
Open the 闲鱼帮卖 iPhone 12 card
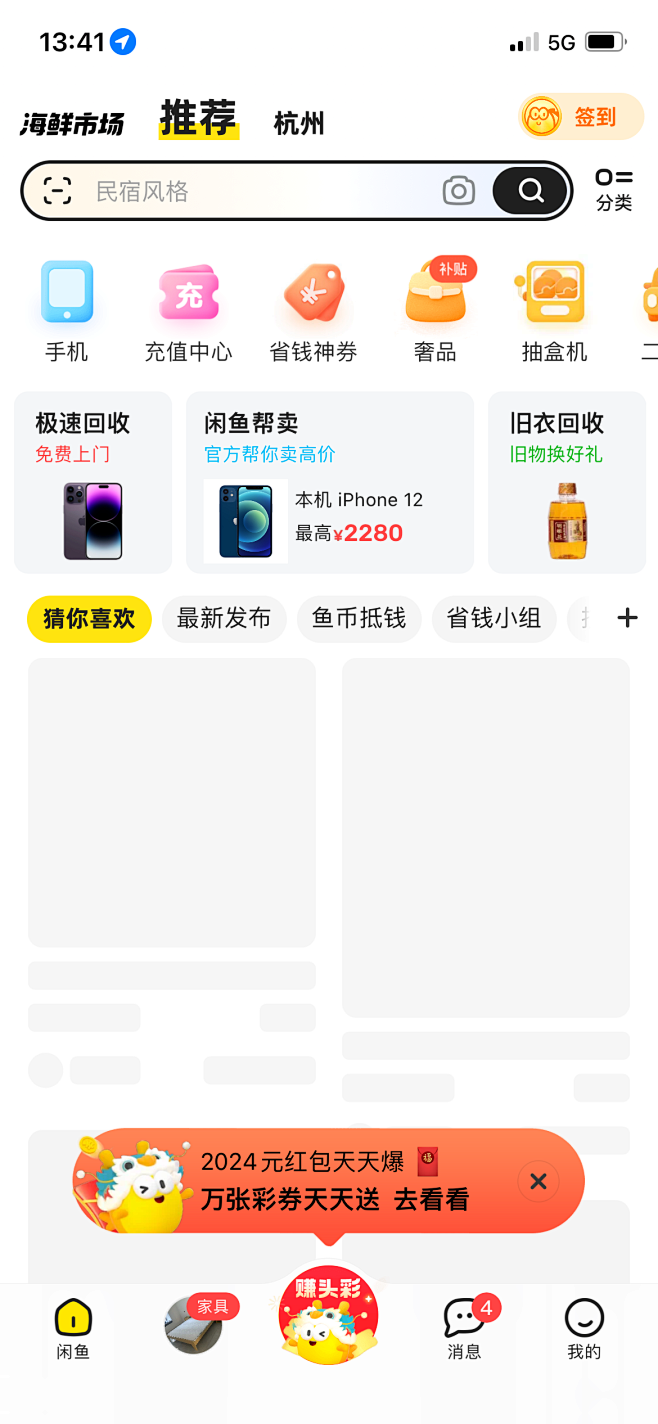[x=337, y=482]
